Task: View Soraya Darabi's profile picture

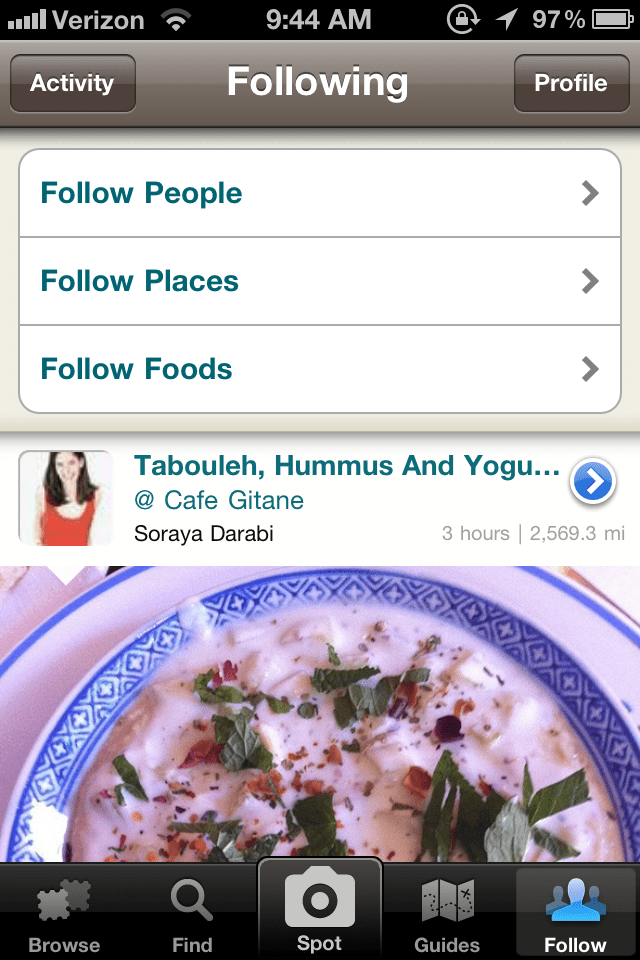Action: 66,497
